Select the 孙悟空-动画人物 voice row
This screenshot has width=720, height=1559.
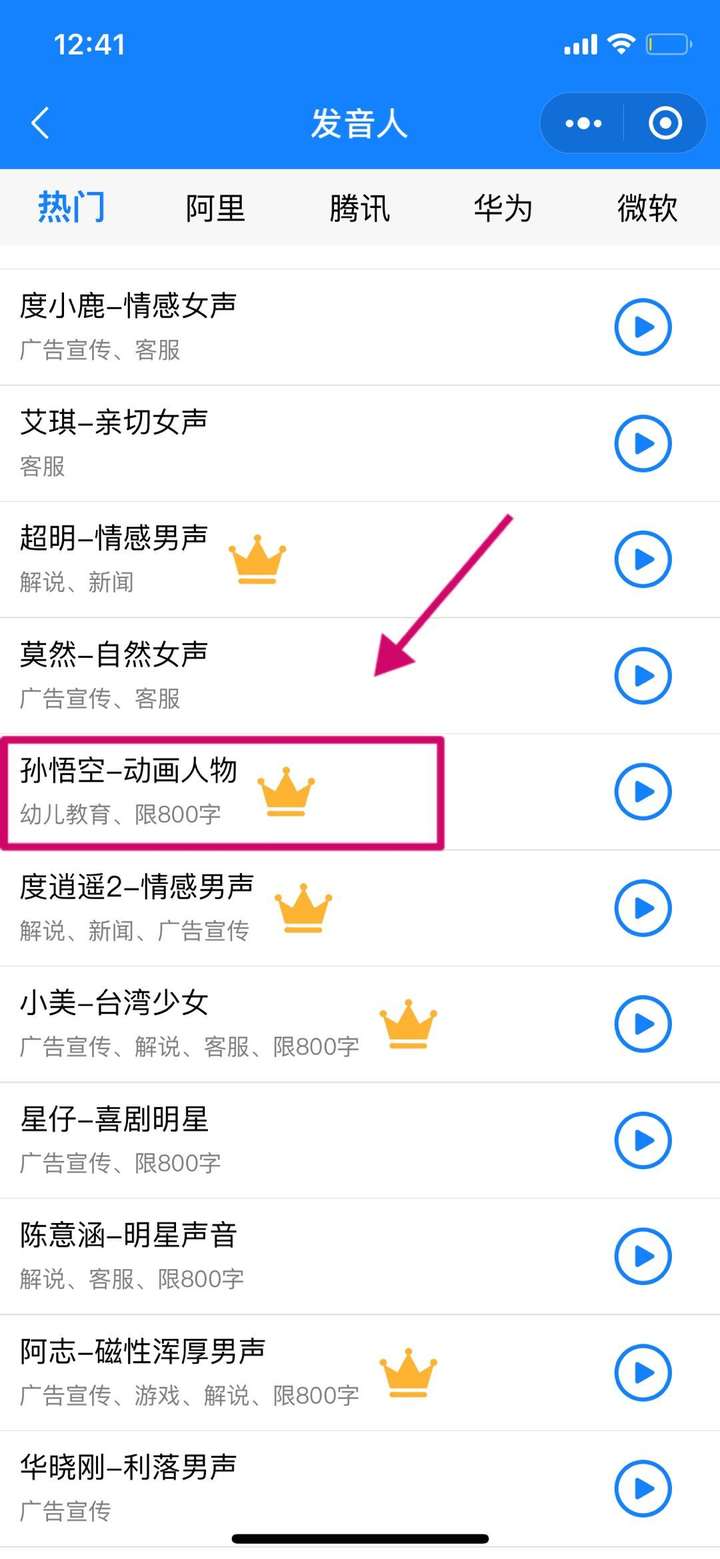[220, 791]
